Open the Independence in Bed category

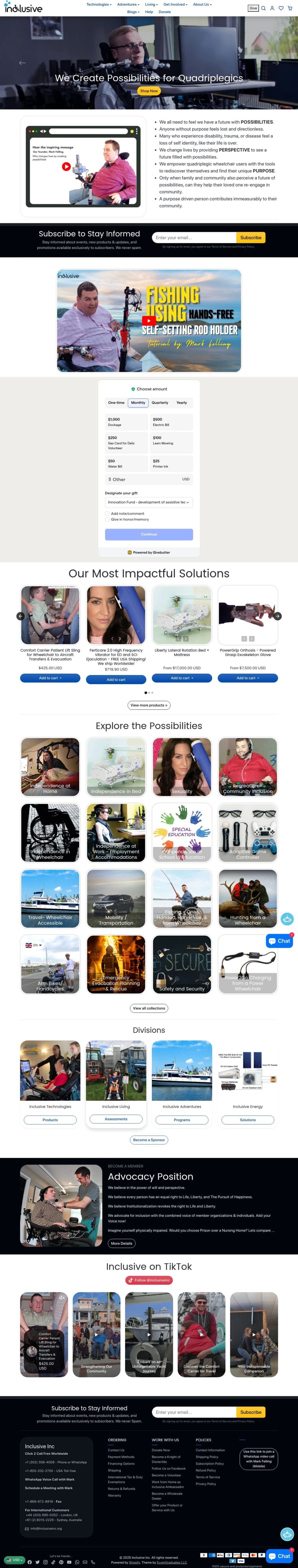tap(116, 767)
